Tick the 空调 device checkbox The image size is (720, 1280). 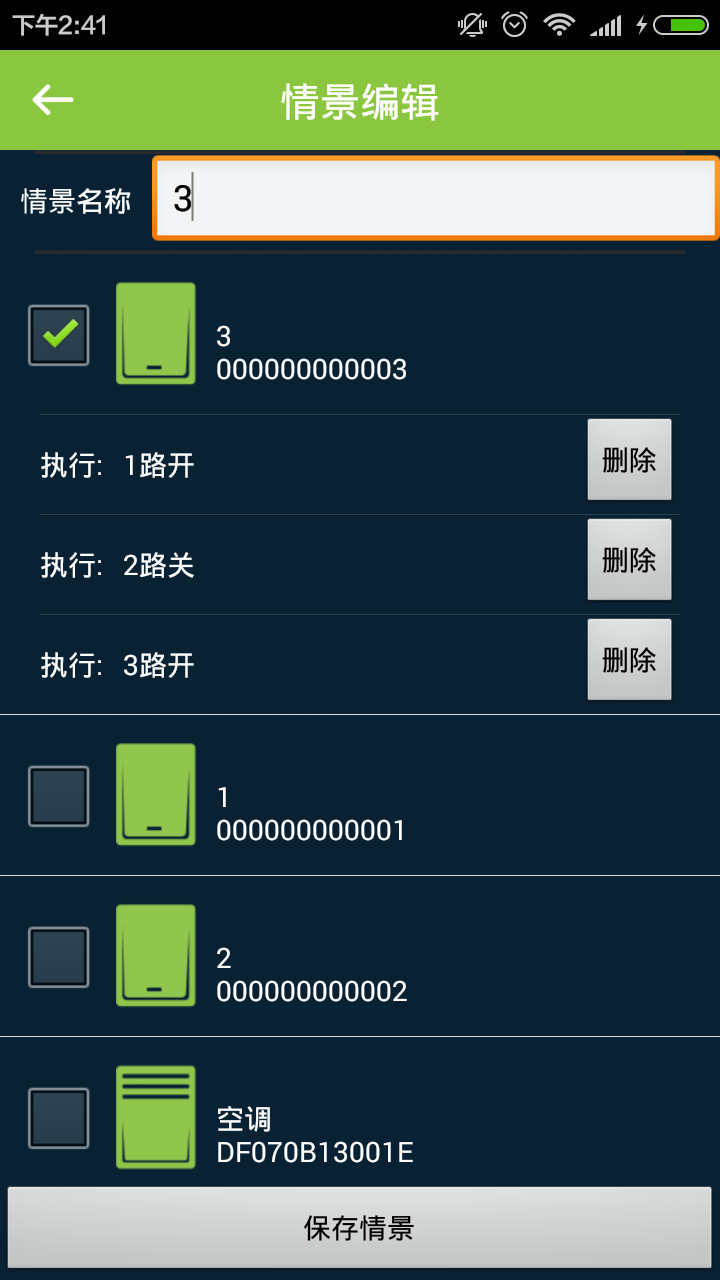click(59, 1118)
